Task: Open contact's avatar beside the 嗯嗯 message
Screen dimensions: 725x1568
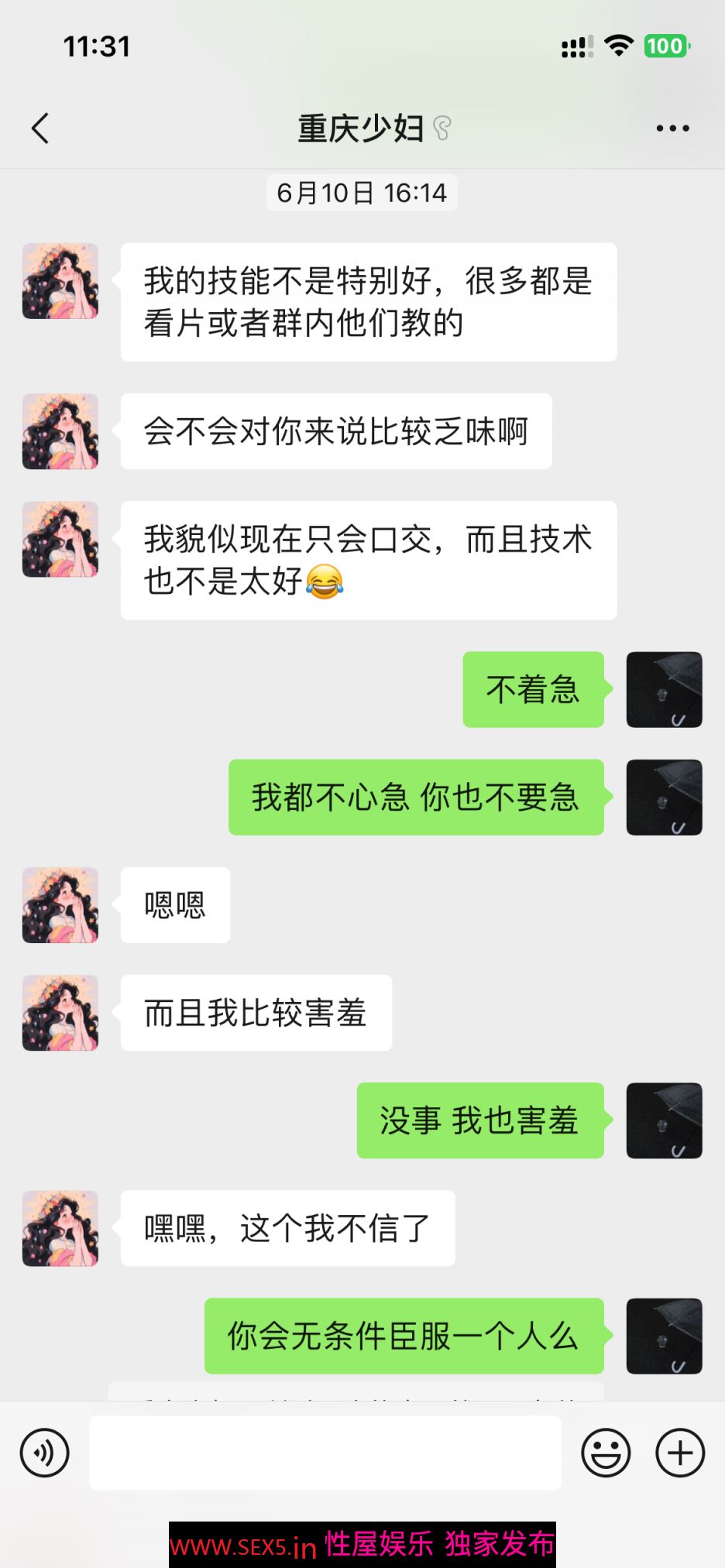Action: (60, 905)
